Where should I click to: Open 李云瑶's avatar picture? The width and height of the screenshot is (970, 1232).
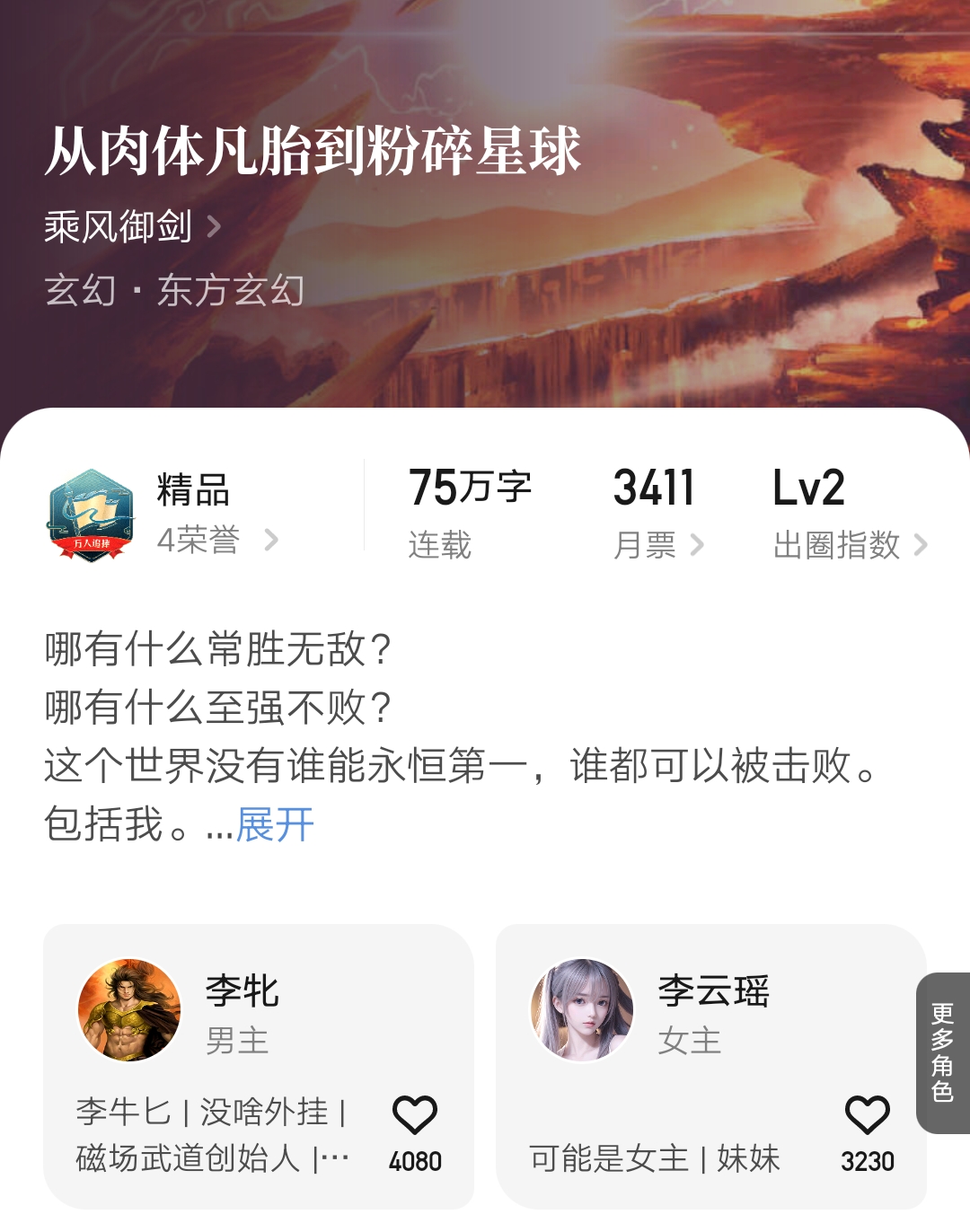point(580,1008)
